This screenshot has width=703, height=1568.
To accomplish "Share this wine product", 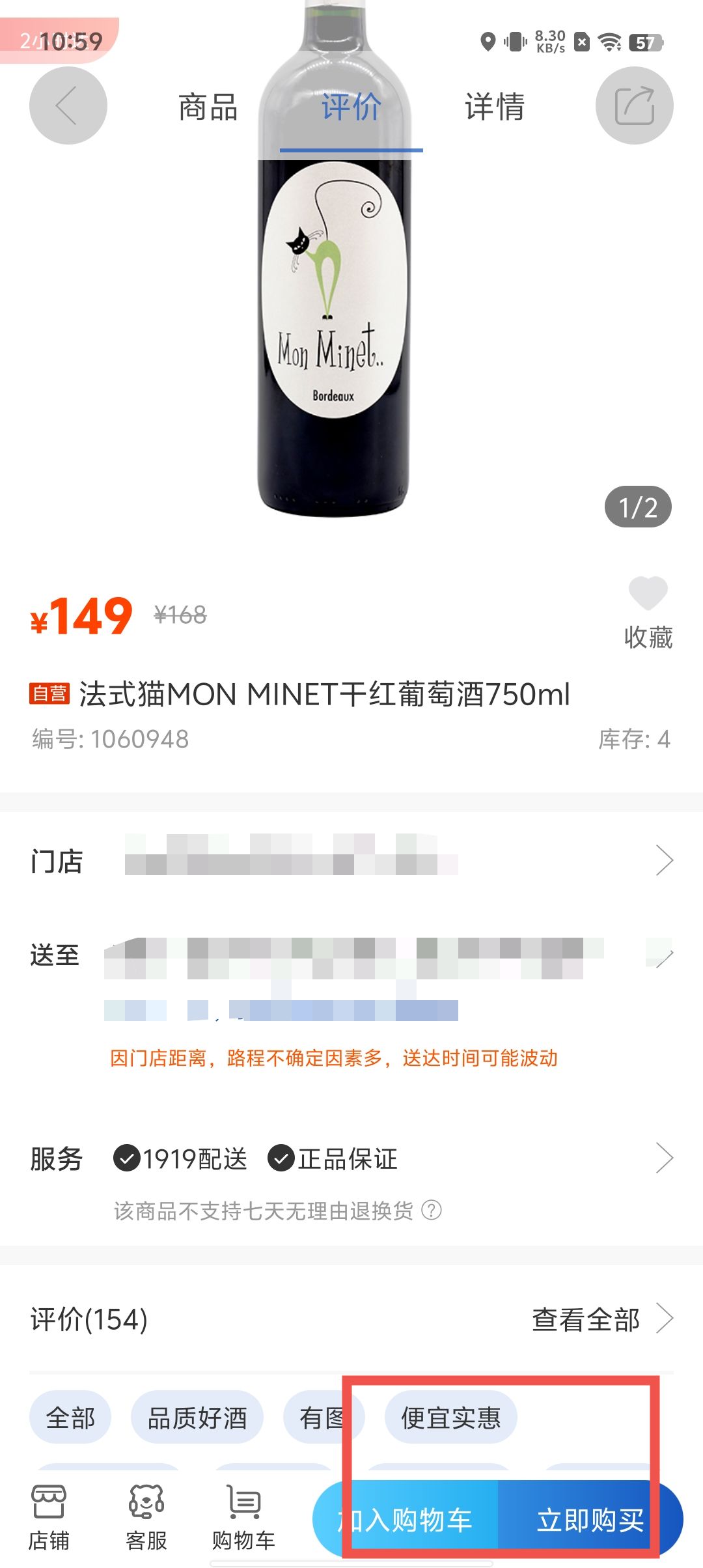I will [634, 105].
